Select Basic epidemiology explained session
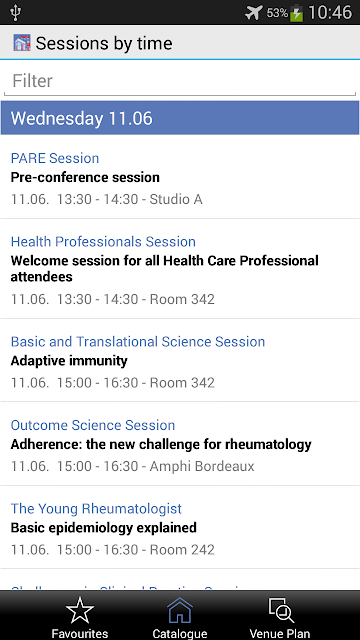This screenshot has width=360, height=640. coord(180,527)
